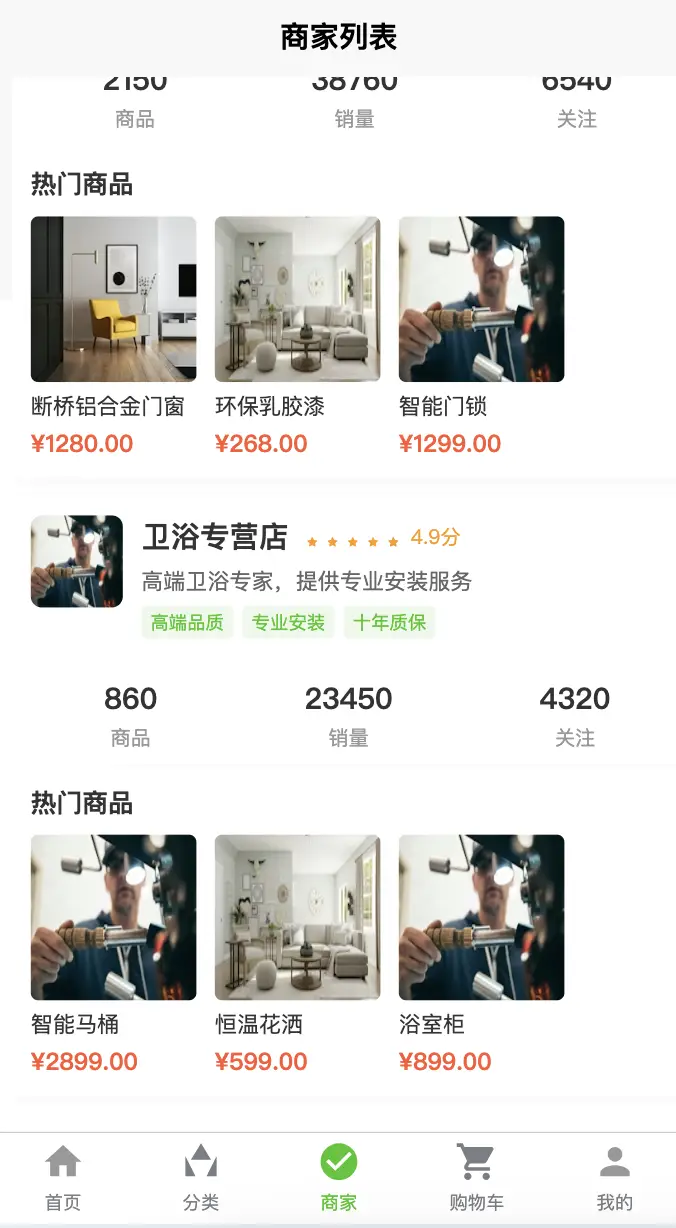
Task: Select the 浴室柜 product
Action: coord(481,917)
